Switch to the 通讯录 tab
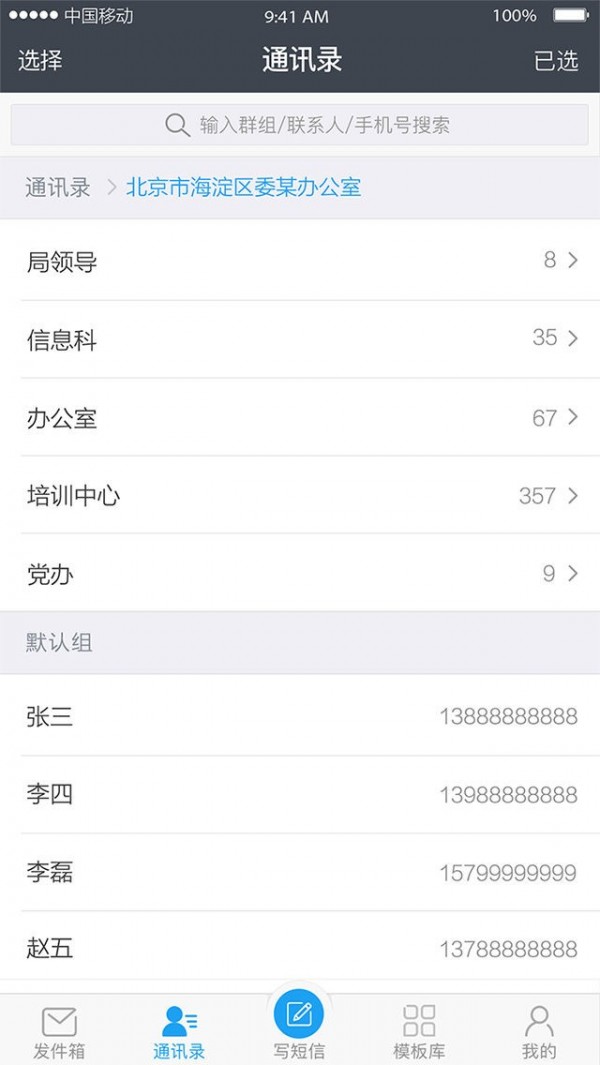The image size is (600, 1065). click(x=179, y=1032)
